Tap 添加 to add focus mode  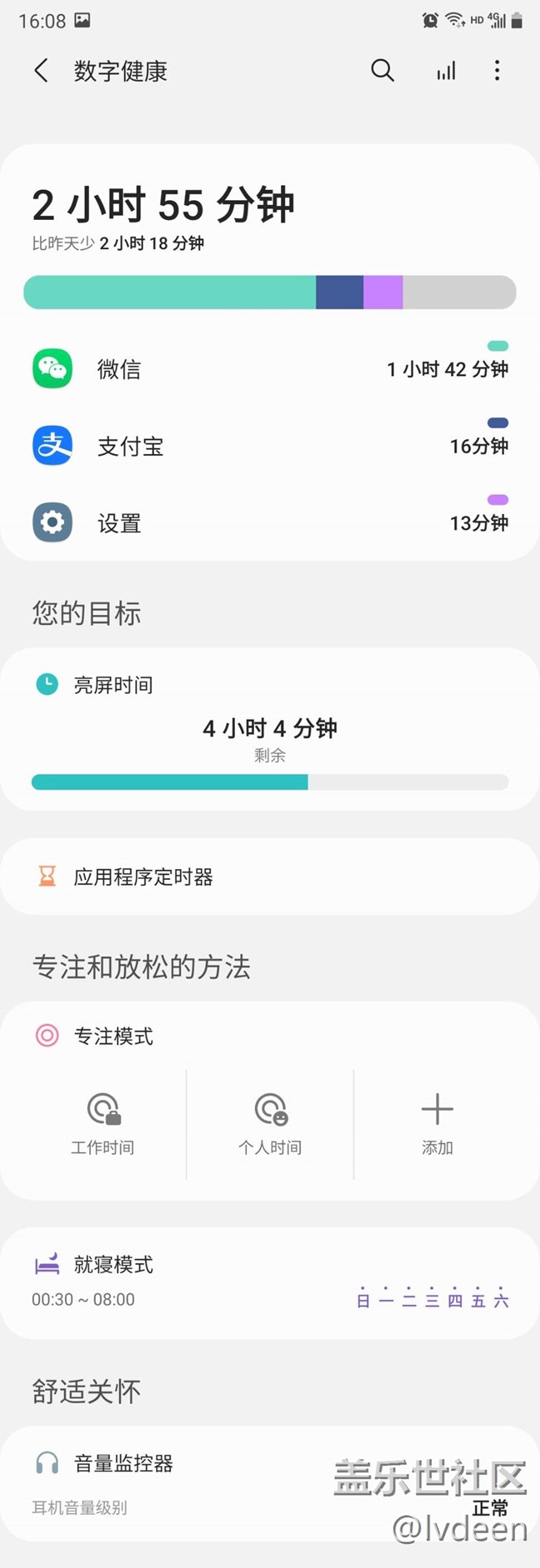[x=437, y=1124]
